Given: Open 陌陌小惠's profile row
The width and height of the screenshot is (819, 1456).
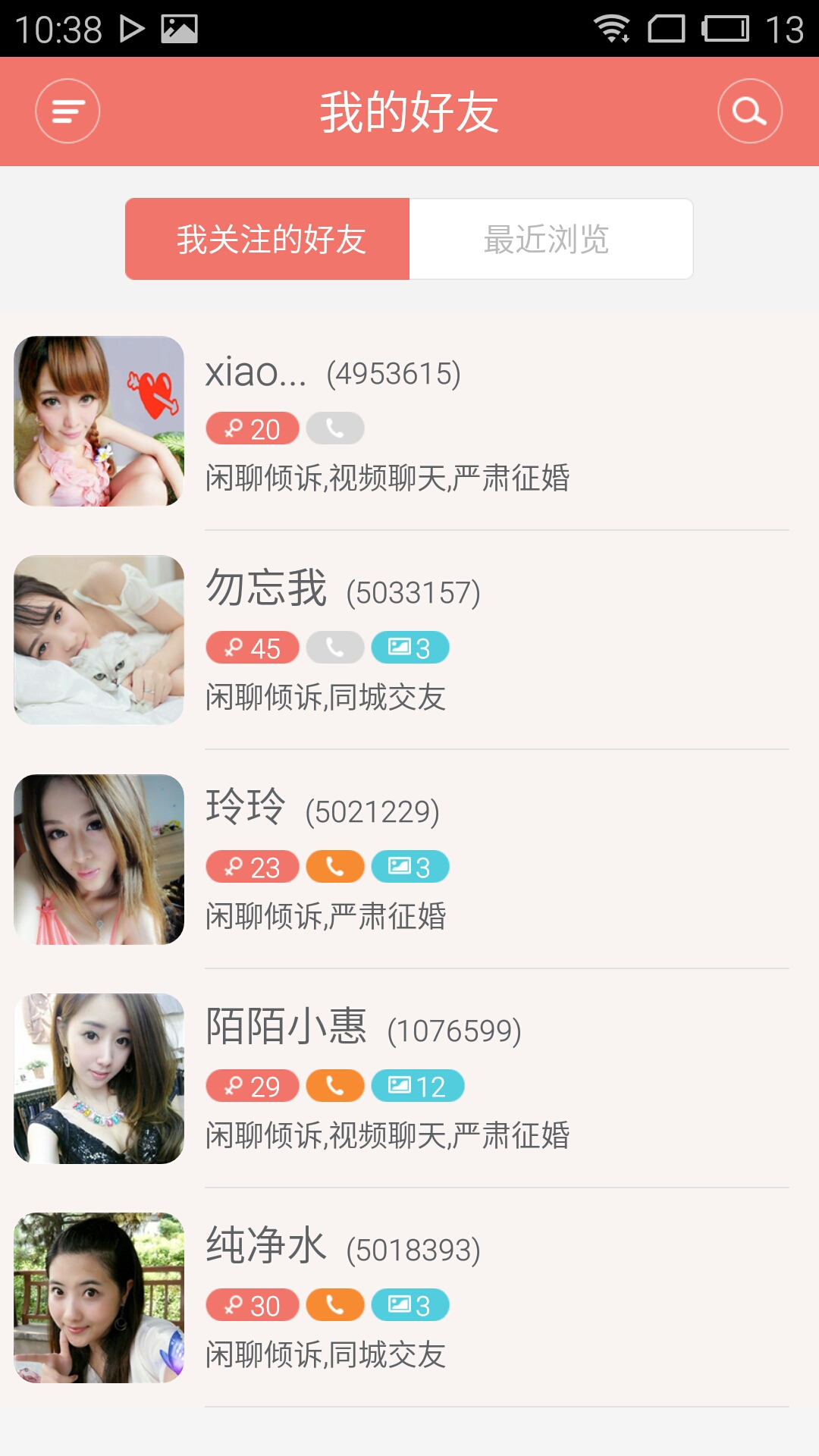Looking at the screenshot, I should click(409, 1078).
